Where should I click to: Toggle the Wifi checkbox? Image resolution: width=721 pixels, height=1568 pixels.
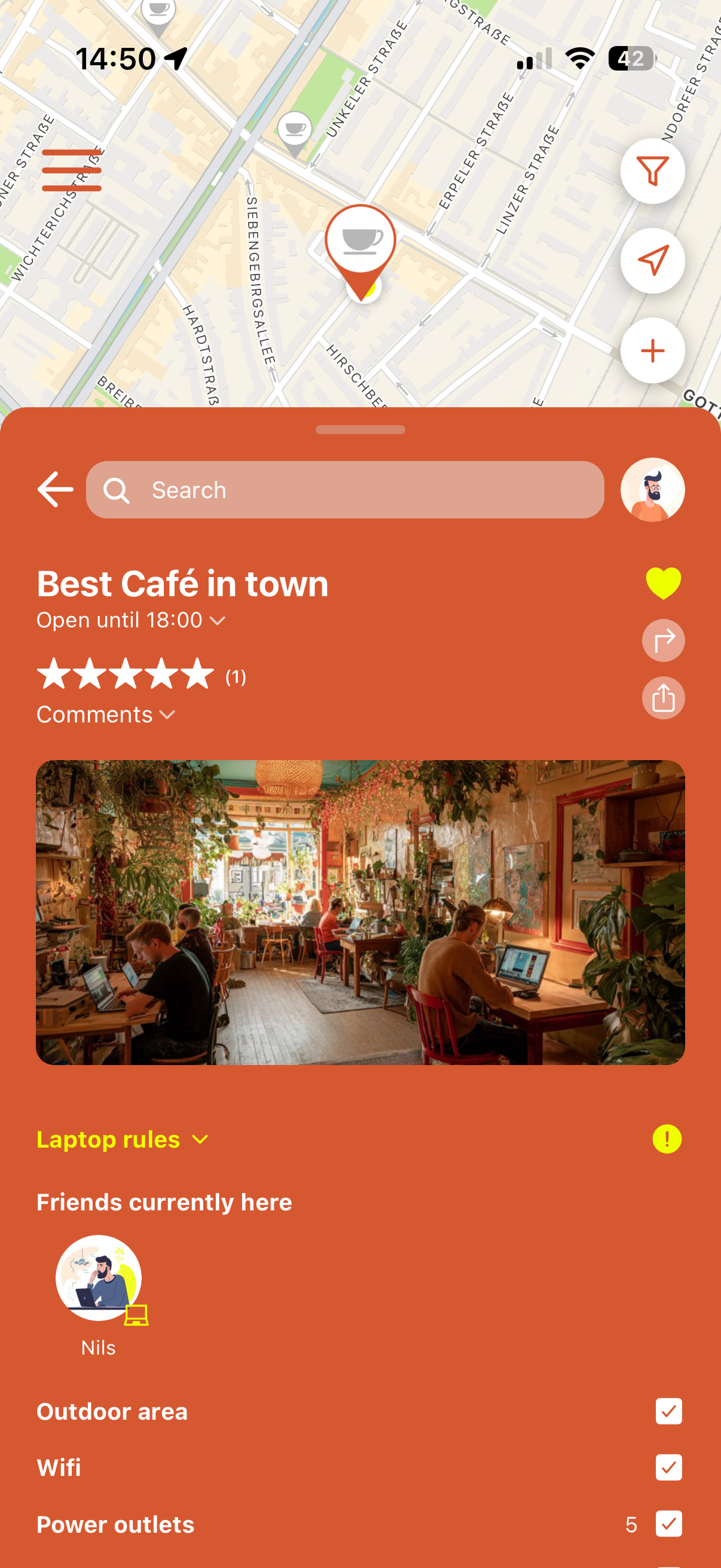(x=668, y=1467)
